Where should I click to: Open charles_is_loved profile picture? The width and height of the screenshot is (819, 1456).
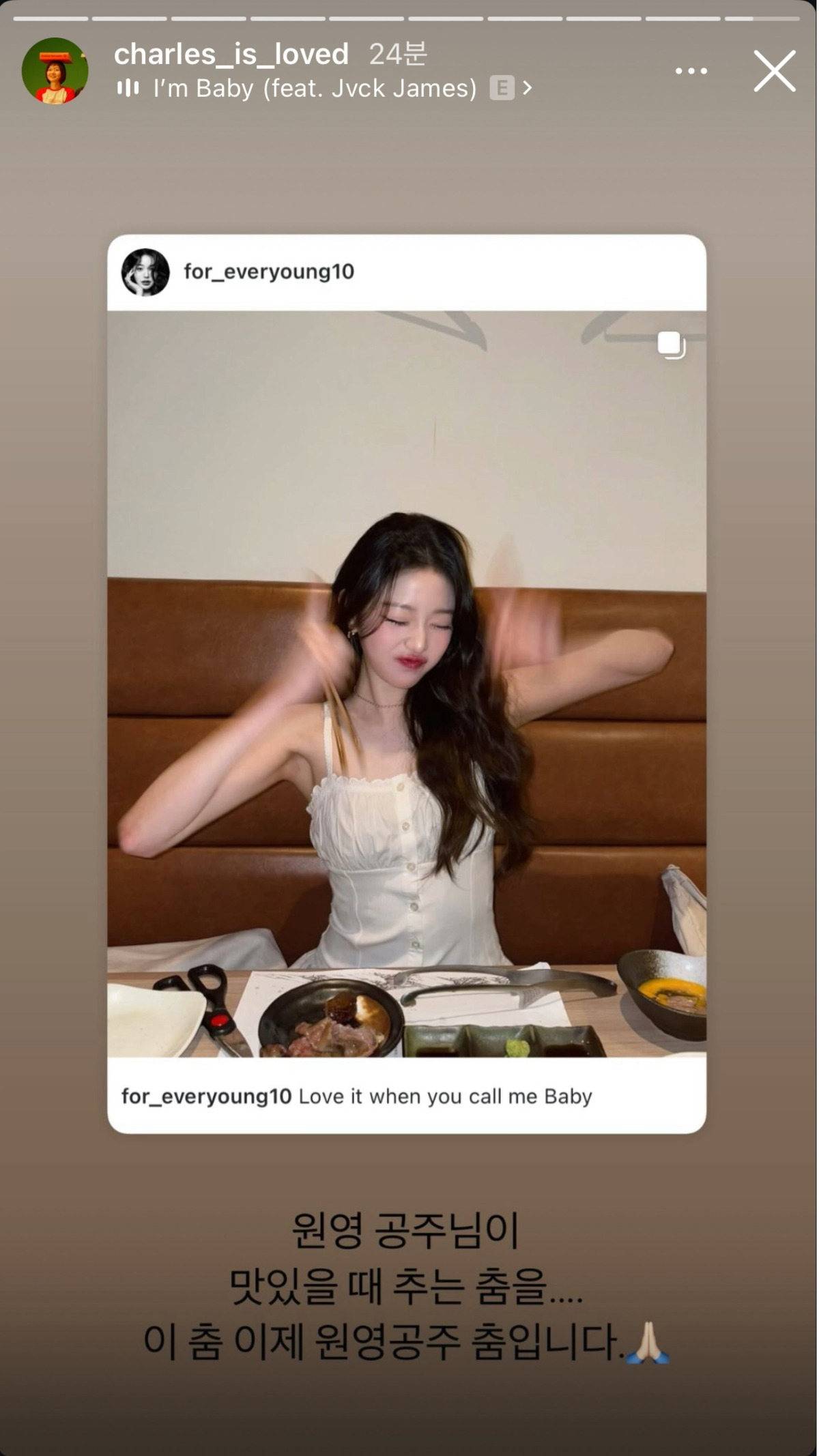(55, 71)
